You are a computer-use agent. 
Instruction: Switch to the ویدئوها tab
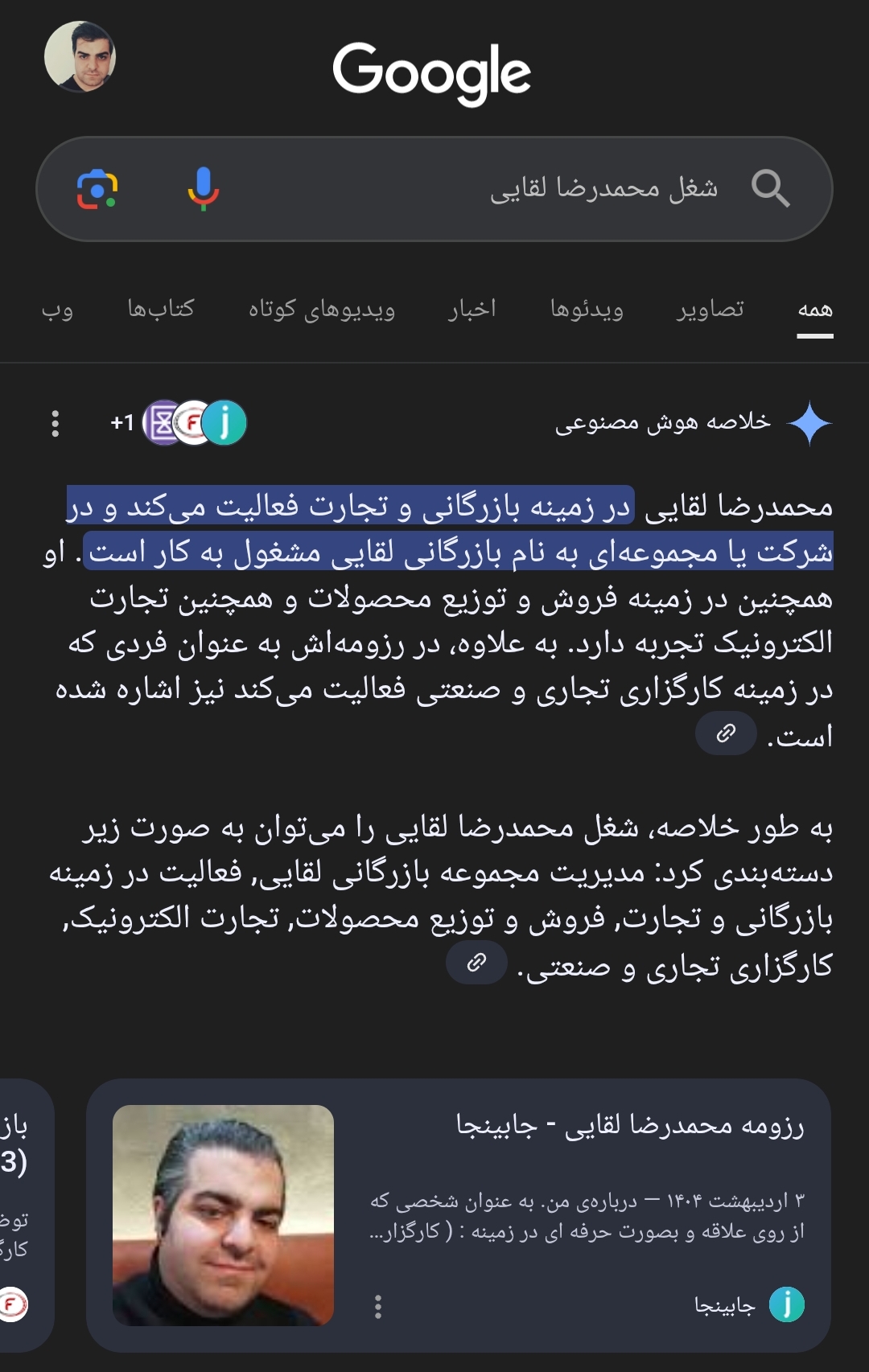587,310
